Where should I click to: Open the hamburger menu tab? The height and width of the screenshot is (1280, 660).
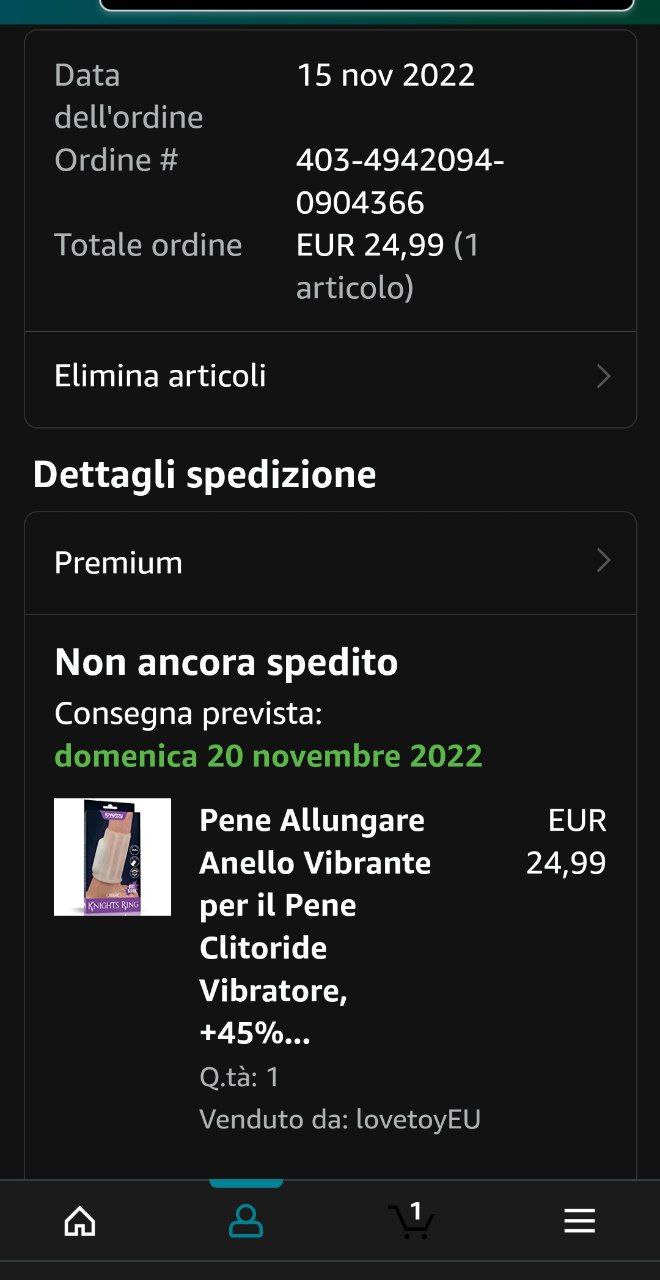coord(579,1221)
